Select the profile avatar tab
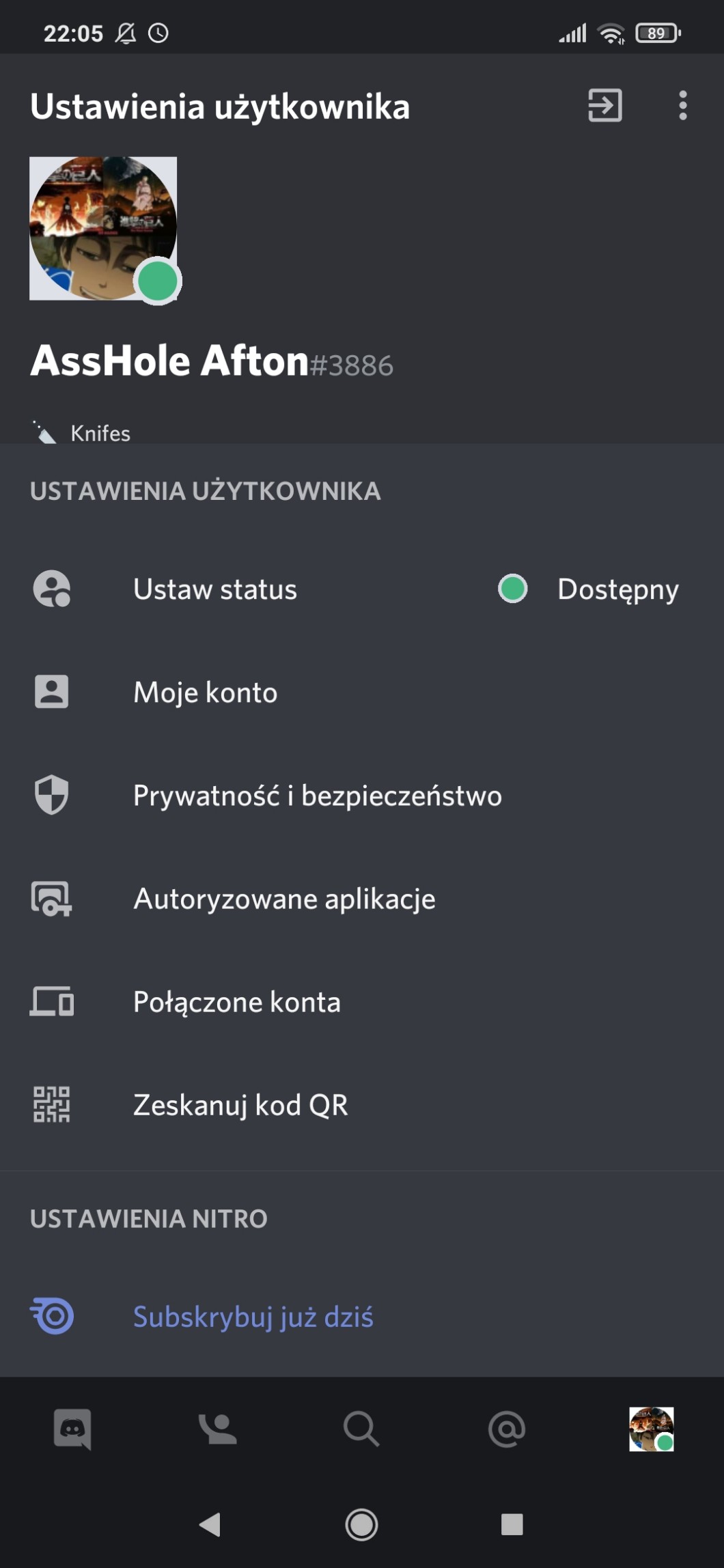 click(651, 1429)
